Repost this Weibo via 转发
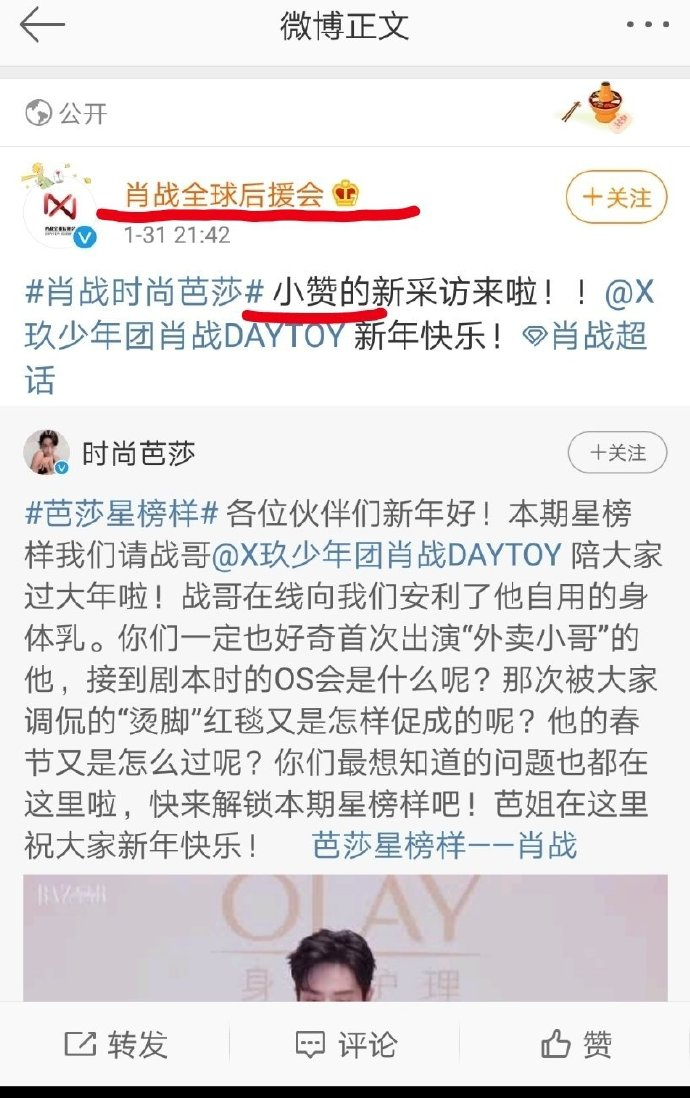This screenshot has width=690, height=1098. [x=115, y=1045]
